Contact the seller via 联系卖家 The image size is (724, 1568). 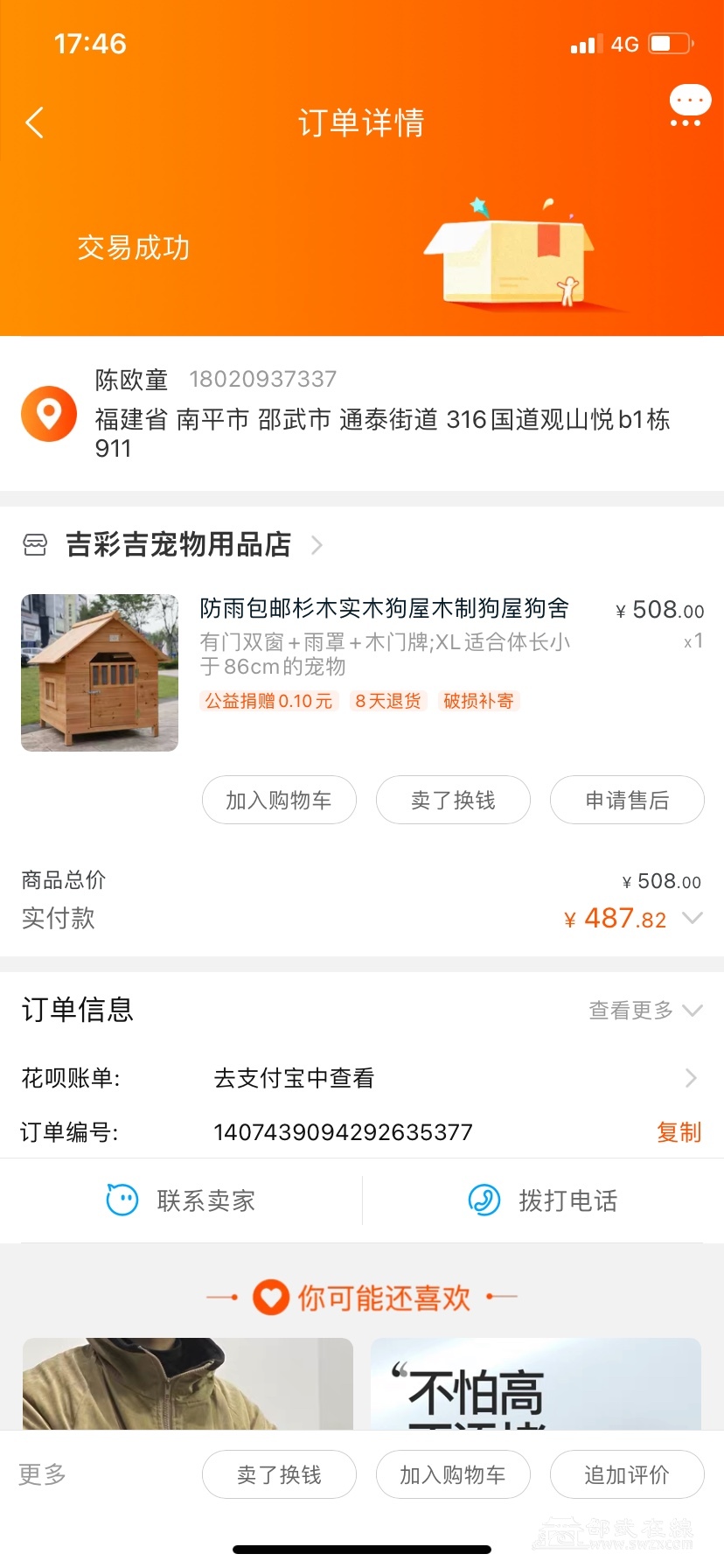click(181, 1200)
